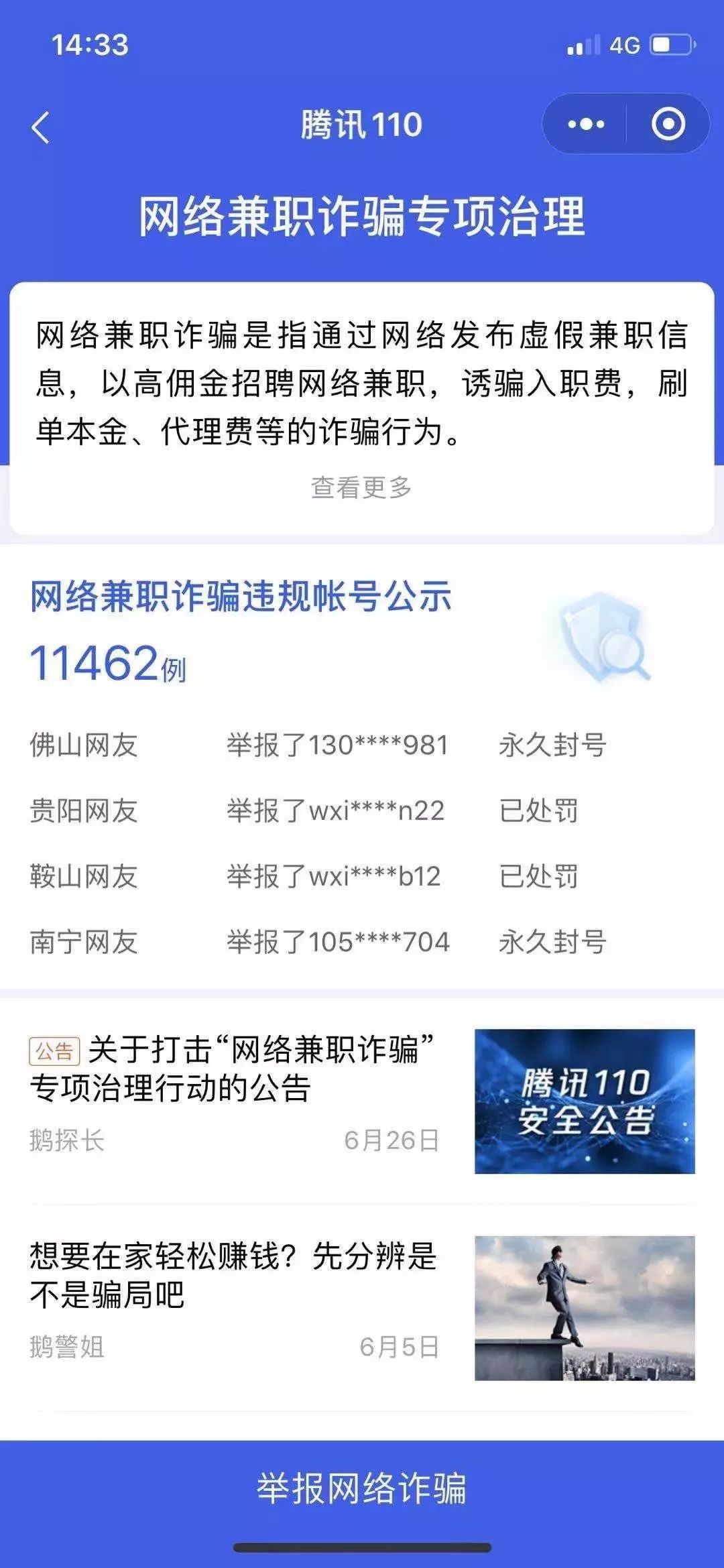This screenshot has height=1568, width=724.
Task: Tap the 腾讯110 title to collapse the page header
Action: (362, 124)
